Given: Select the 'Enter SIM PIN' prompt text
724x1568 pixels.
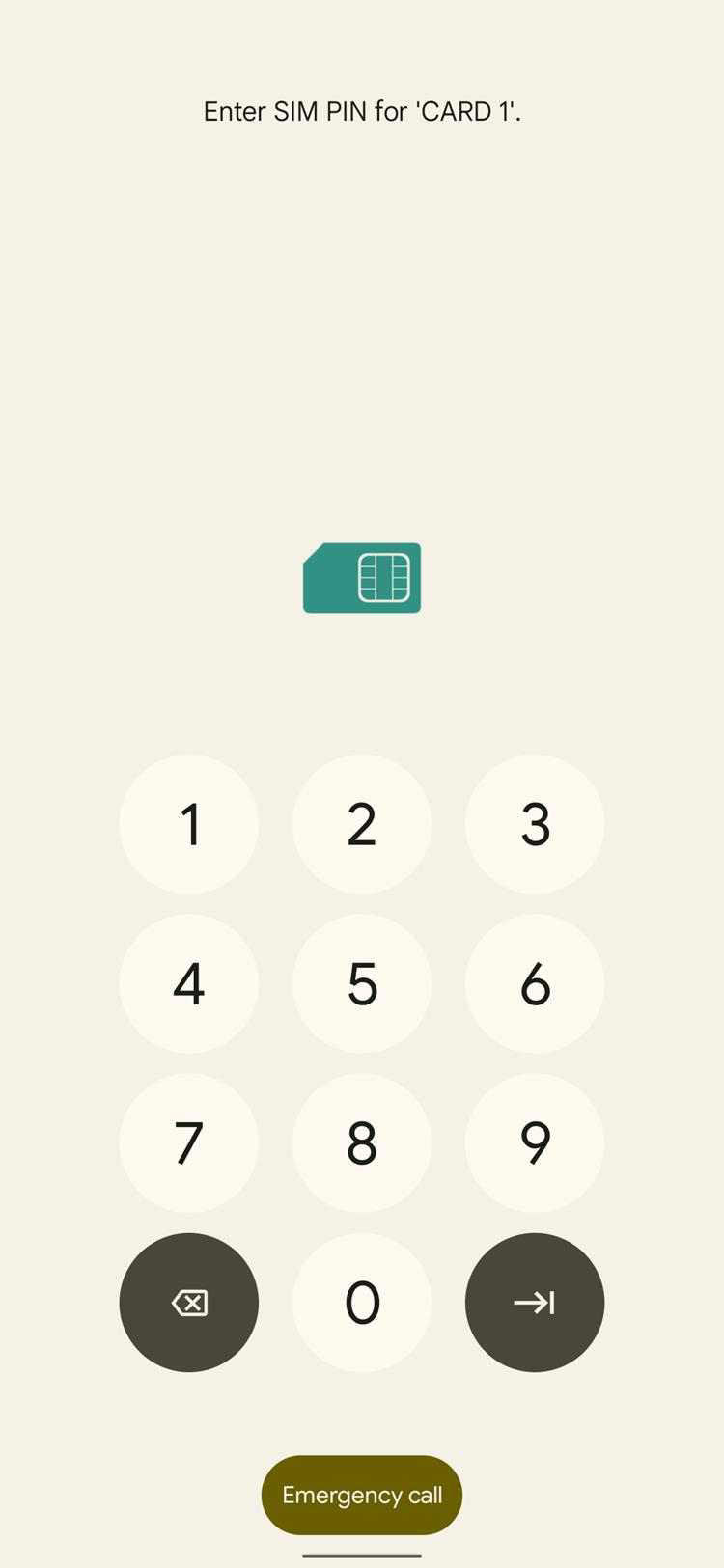Looking at the screenshot, I should [361, 111].
